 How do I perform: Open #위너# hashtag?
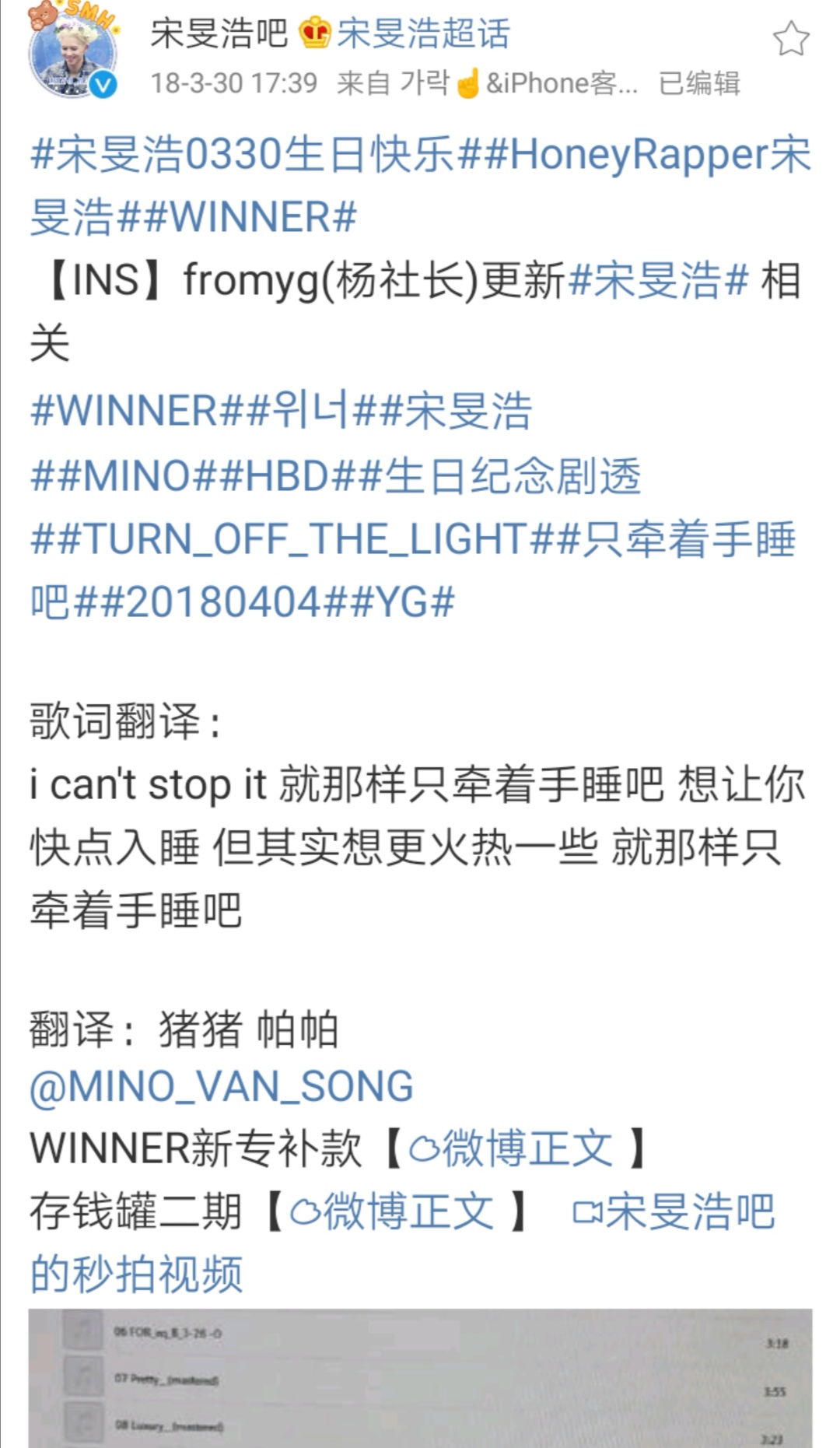pyautogui.click(x=311, y=411)
